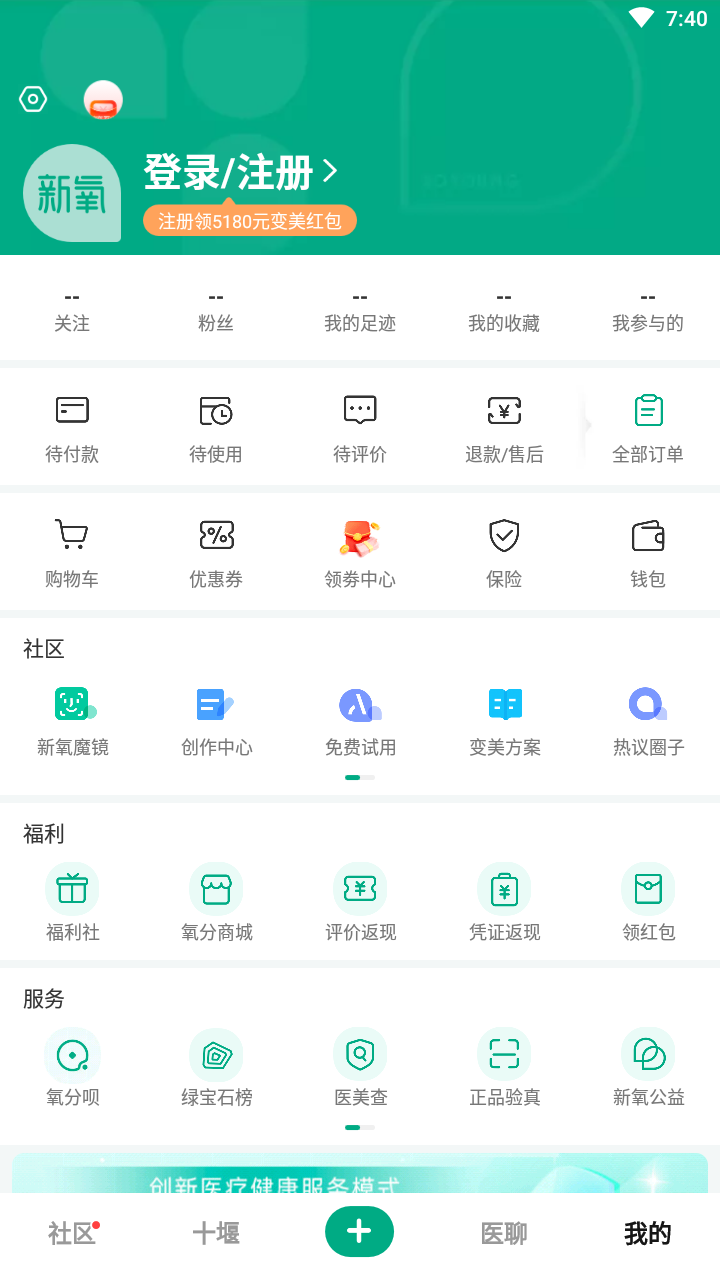Switch to the 医聊 tab
The height and width of the screenshot is (1280, 720).
(504, 1232)
